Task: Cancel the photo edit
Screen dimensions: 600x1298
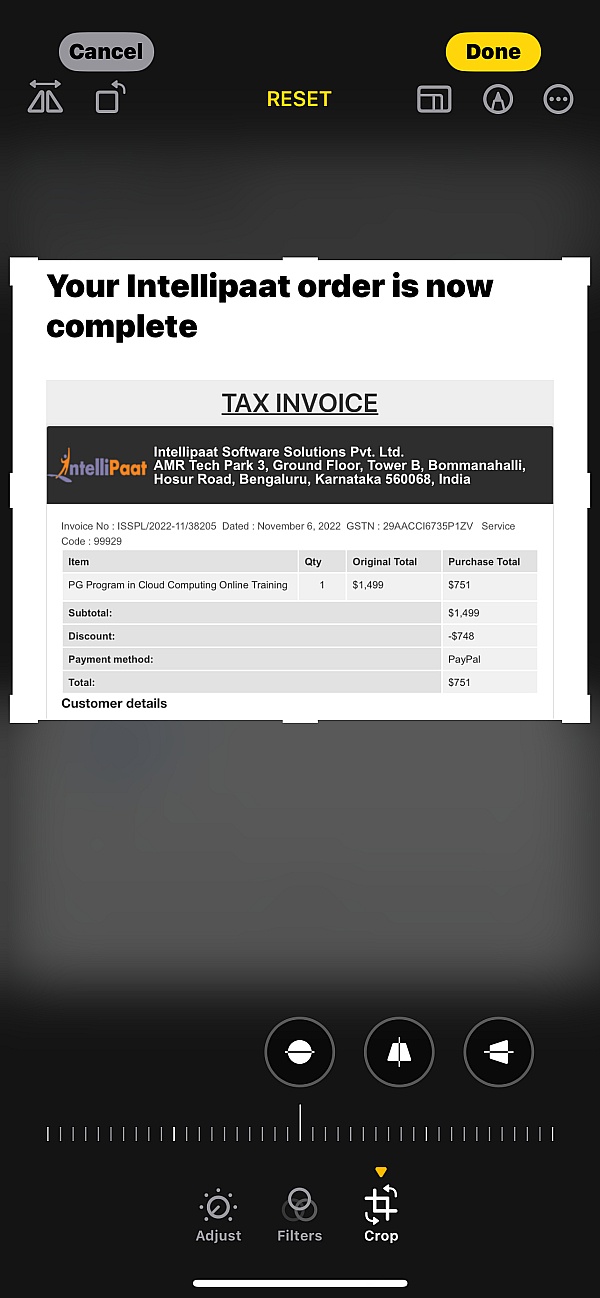Action: 106,52
